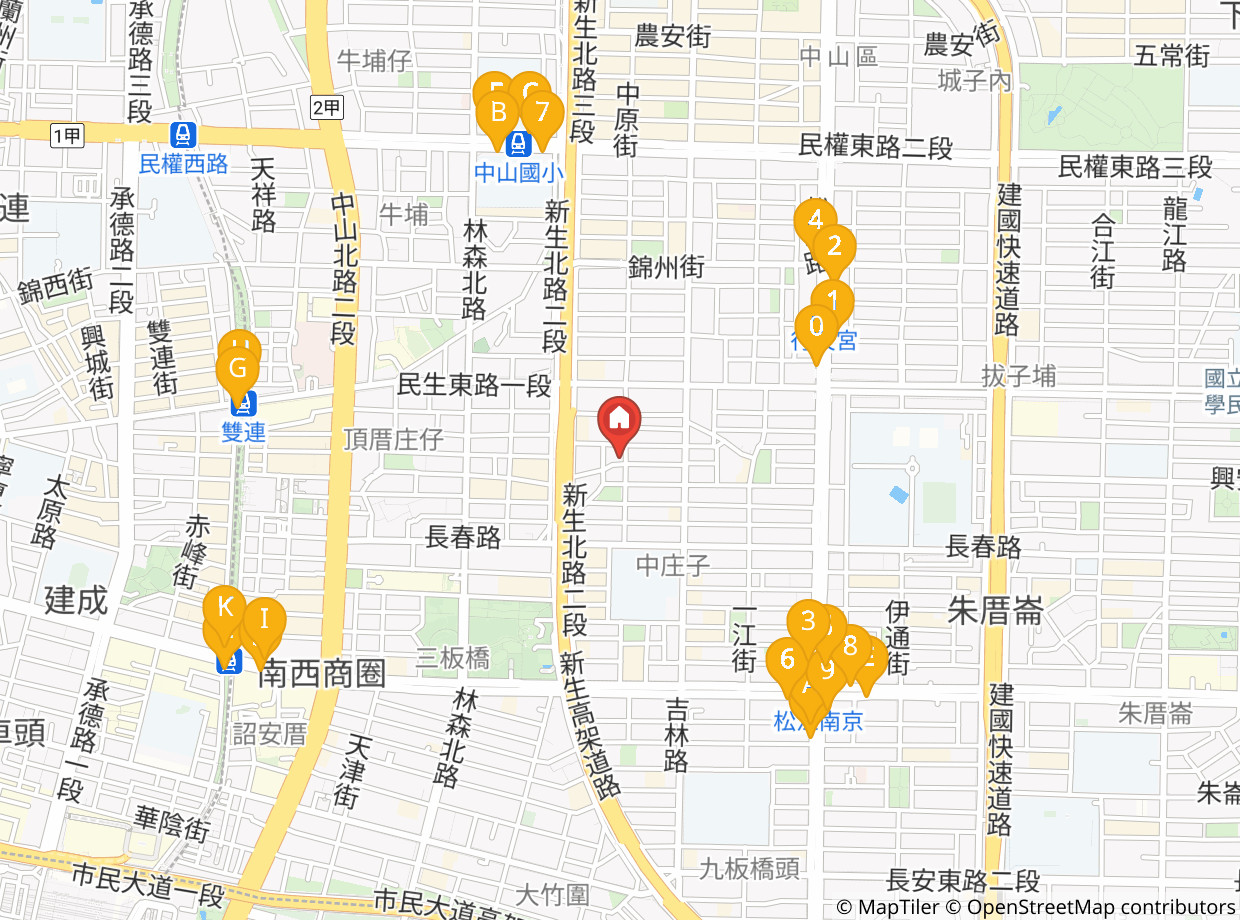Open the map marker numbered 7
This screenshot has width=1240, height=920.
click(542, 112)
